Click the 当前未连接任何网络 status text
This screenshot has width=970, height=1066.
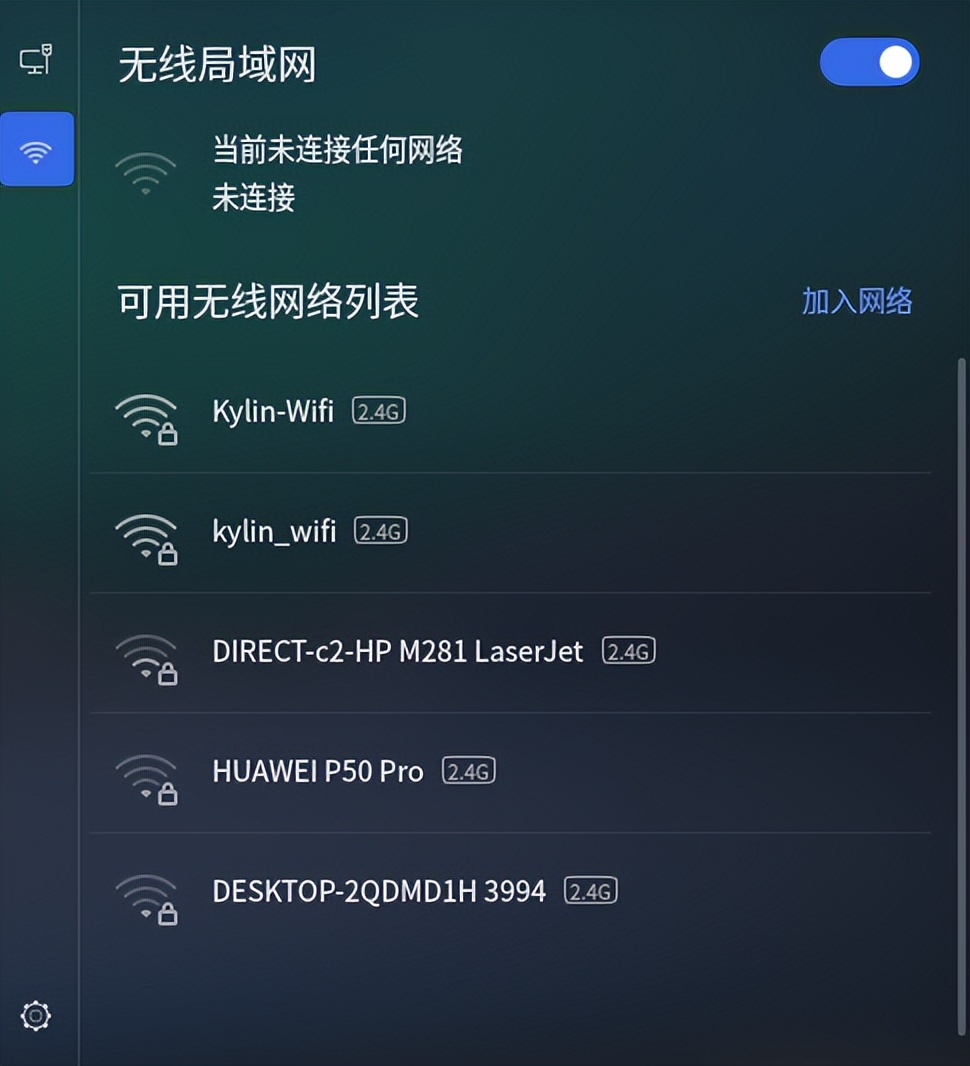pyautogui.click(x=340, y=150)
